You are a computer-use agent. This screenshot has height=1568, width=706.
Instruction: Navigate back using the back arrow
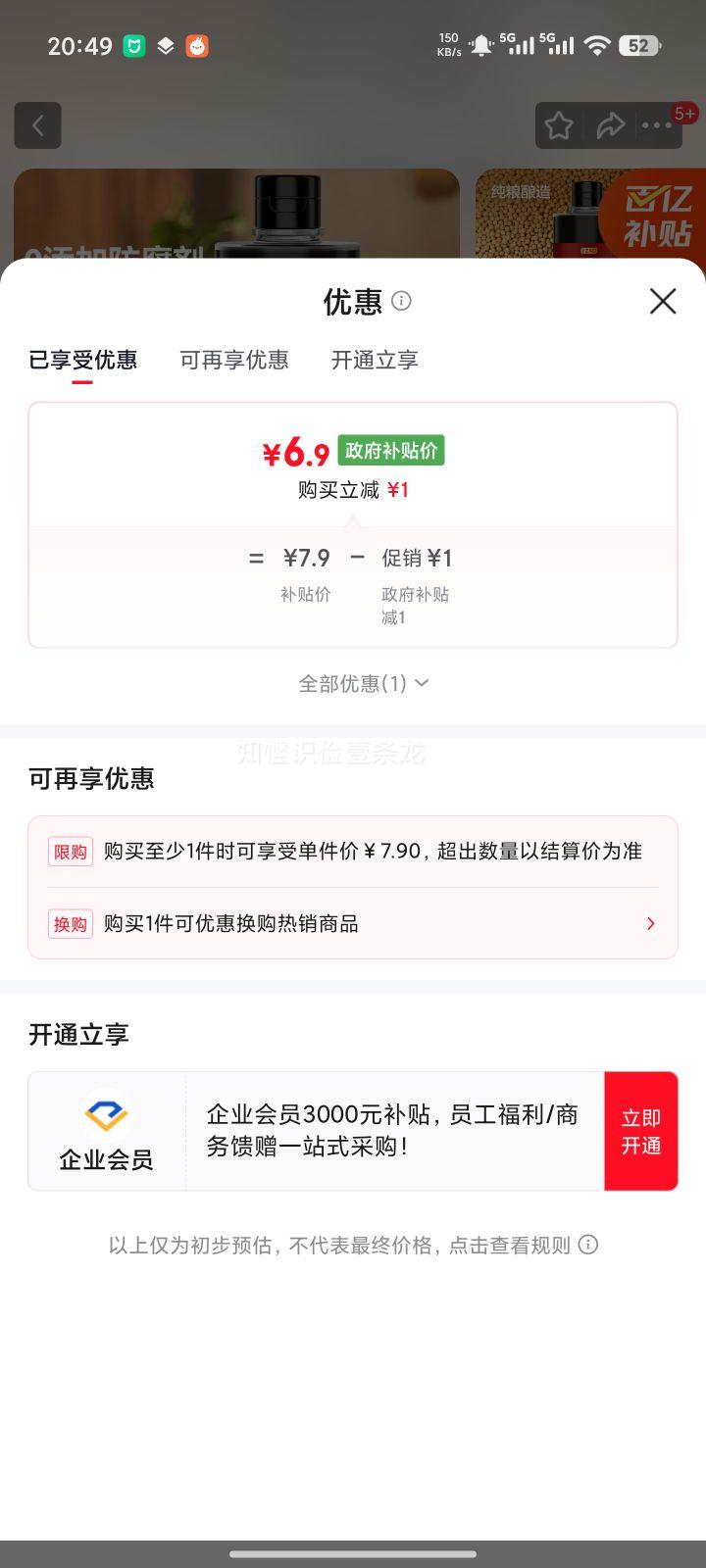[x=37, y=125]
